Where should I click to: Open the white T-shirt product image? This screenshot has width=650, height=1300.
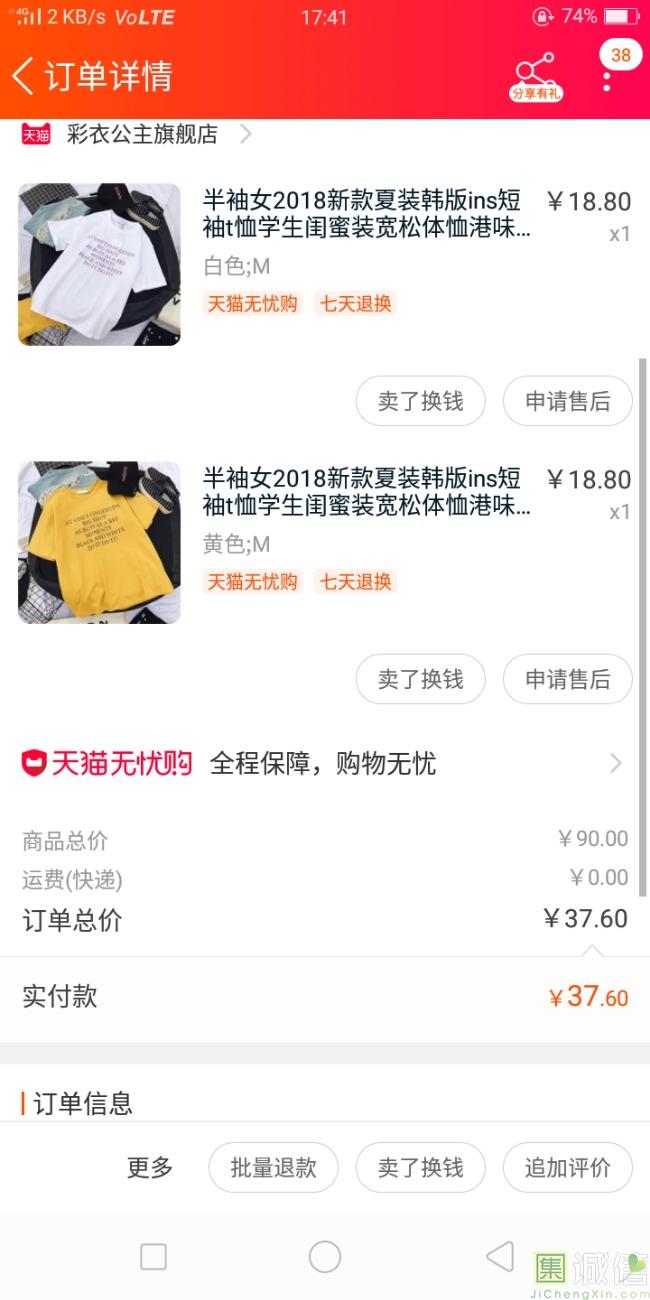[x=99, y=264]
